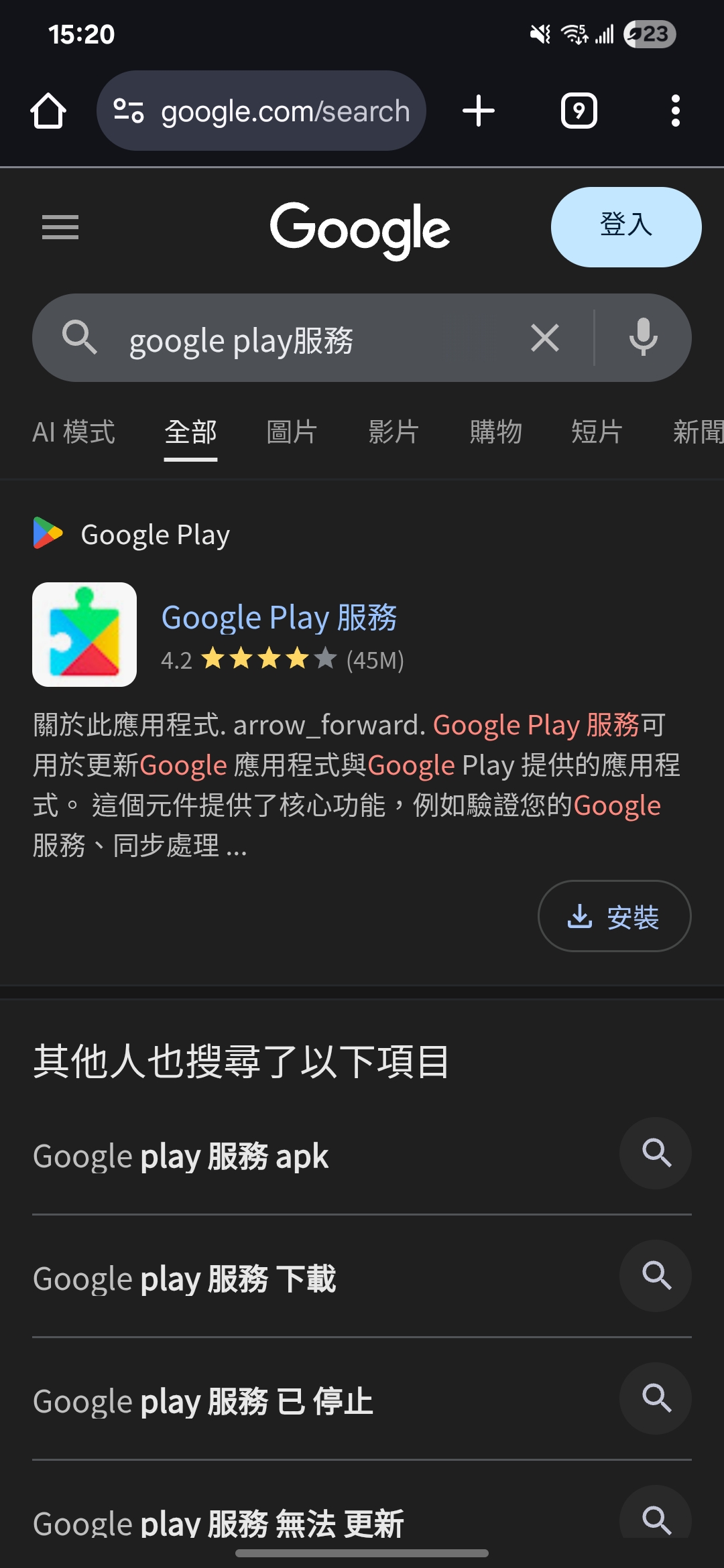This screenshot has height=1568, width=724.
Task: Open a new browser tab
Action: pos(479,111)
